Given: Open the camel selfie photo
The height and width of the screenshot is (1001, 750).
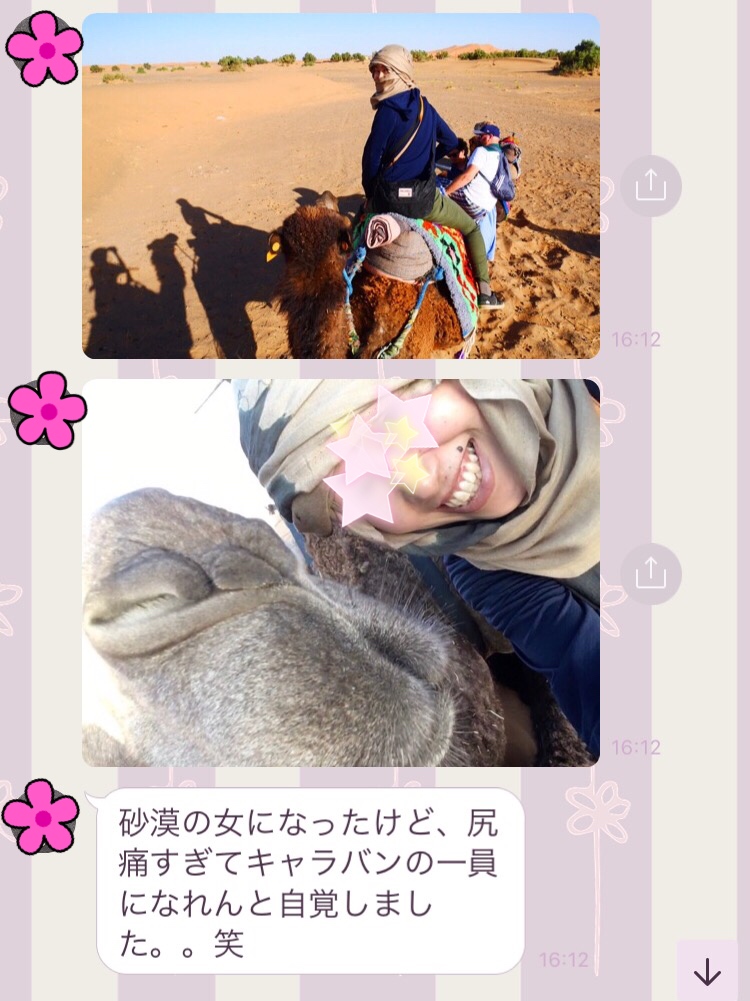Looking at the screenshot, I should [x=340, y=572].
